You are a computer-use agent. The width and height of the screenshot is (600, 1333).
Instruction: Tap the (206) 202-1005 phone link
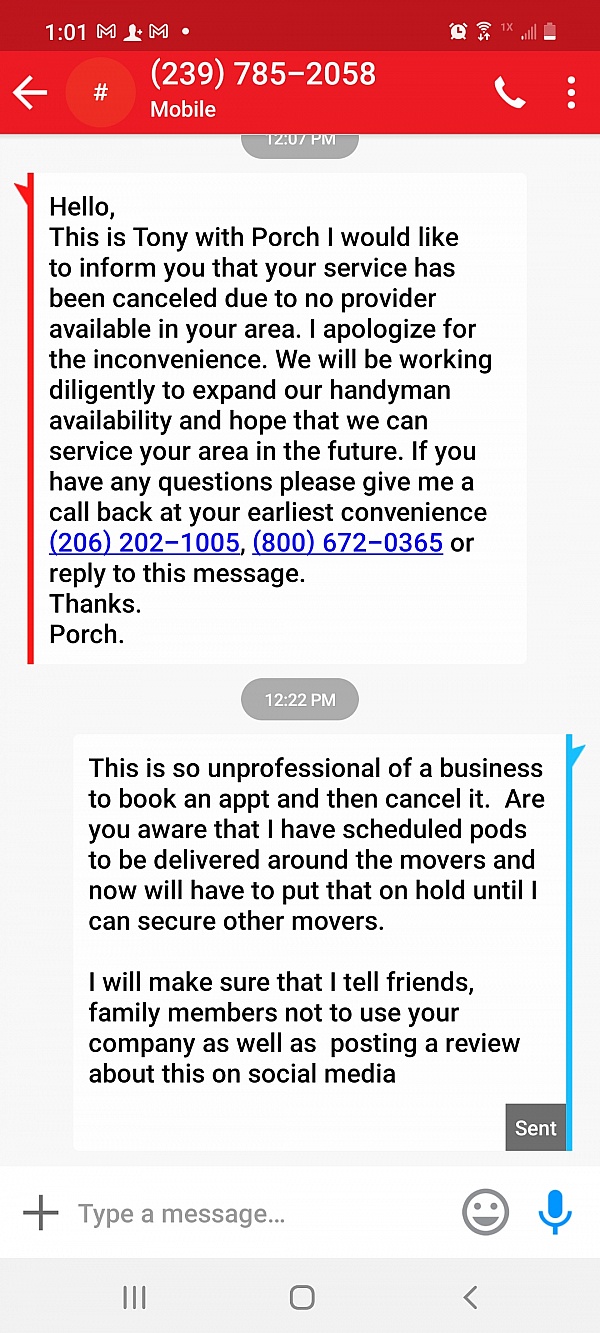tap(144, 543)
